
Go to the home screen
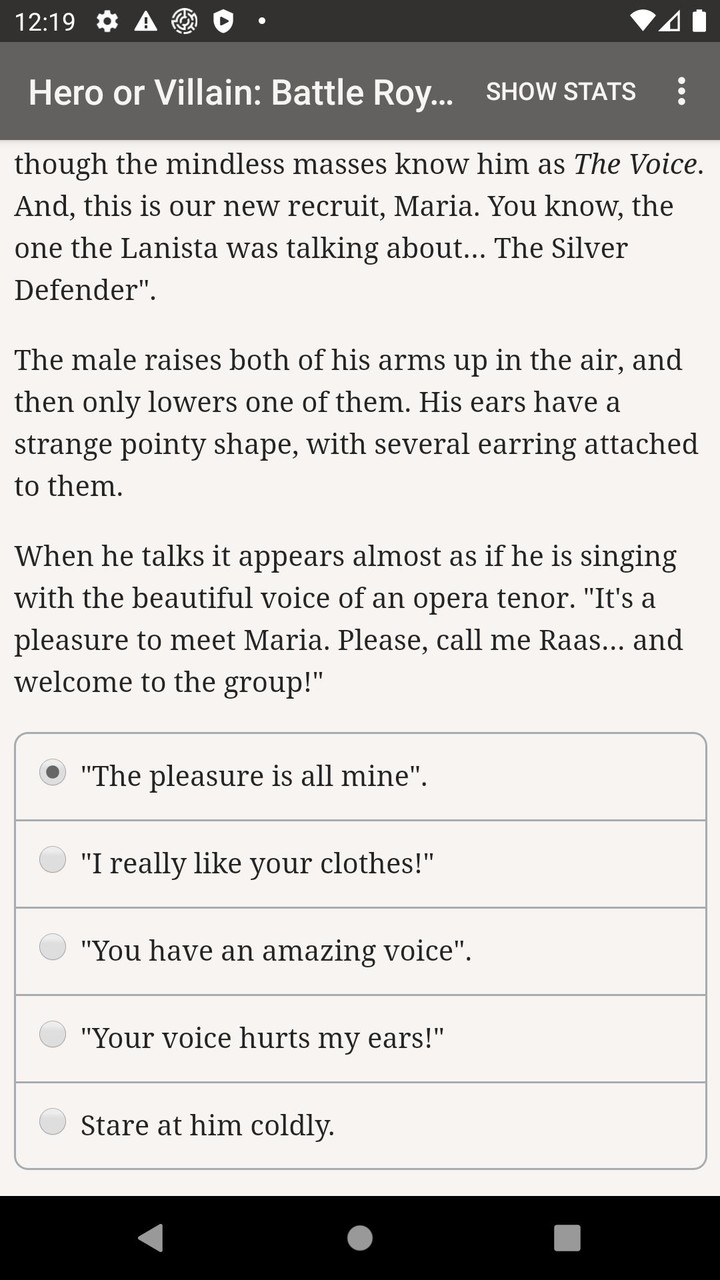360,1238
